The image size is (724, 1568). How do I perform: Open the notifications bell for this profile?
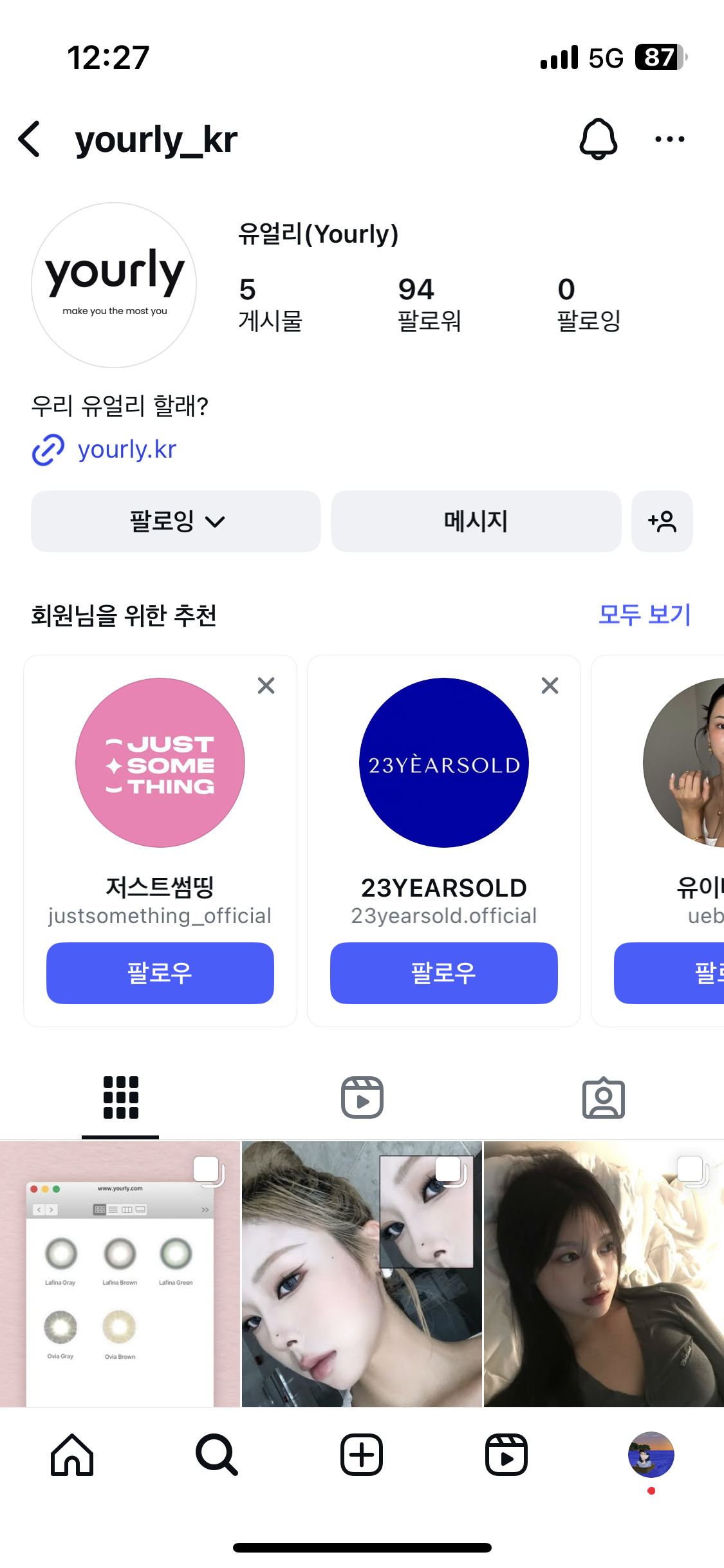pyautogui.click(x=599, y=139)
